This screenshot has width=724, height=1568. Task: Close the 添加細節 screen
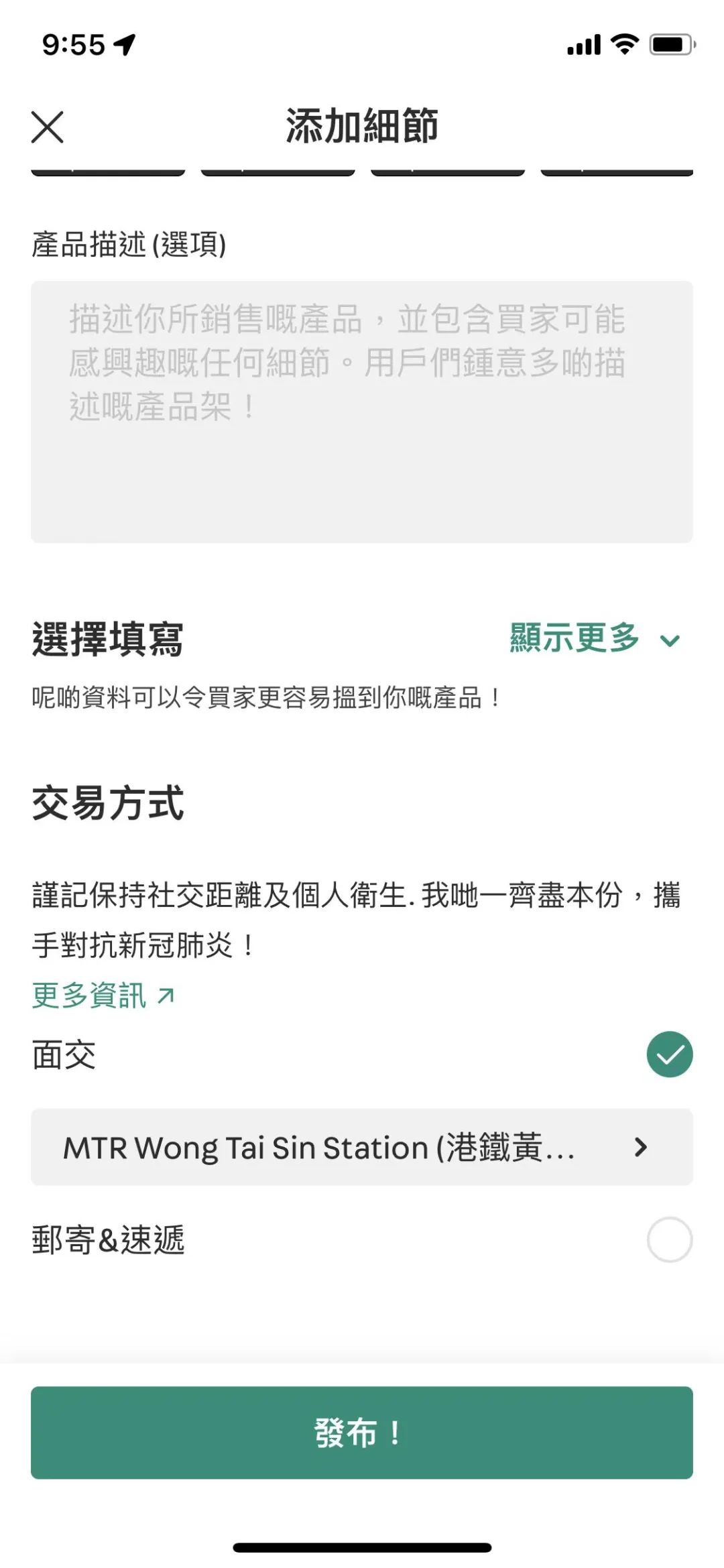pos(48,127)
